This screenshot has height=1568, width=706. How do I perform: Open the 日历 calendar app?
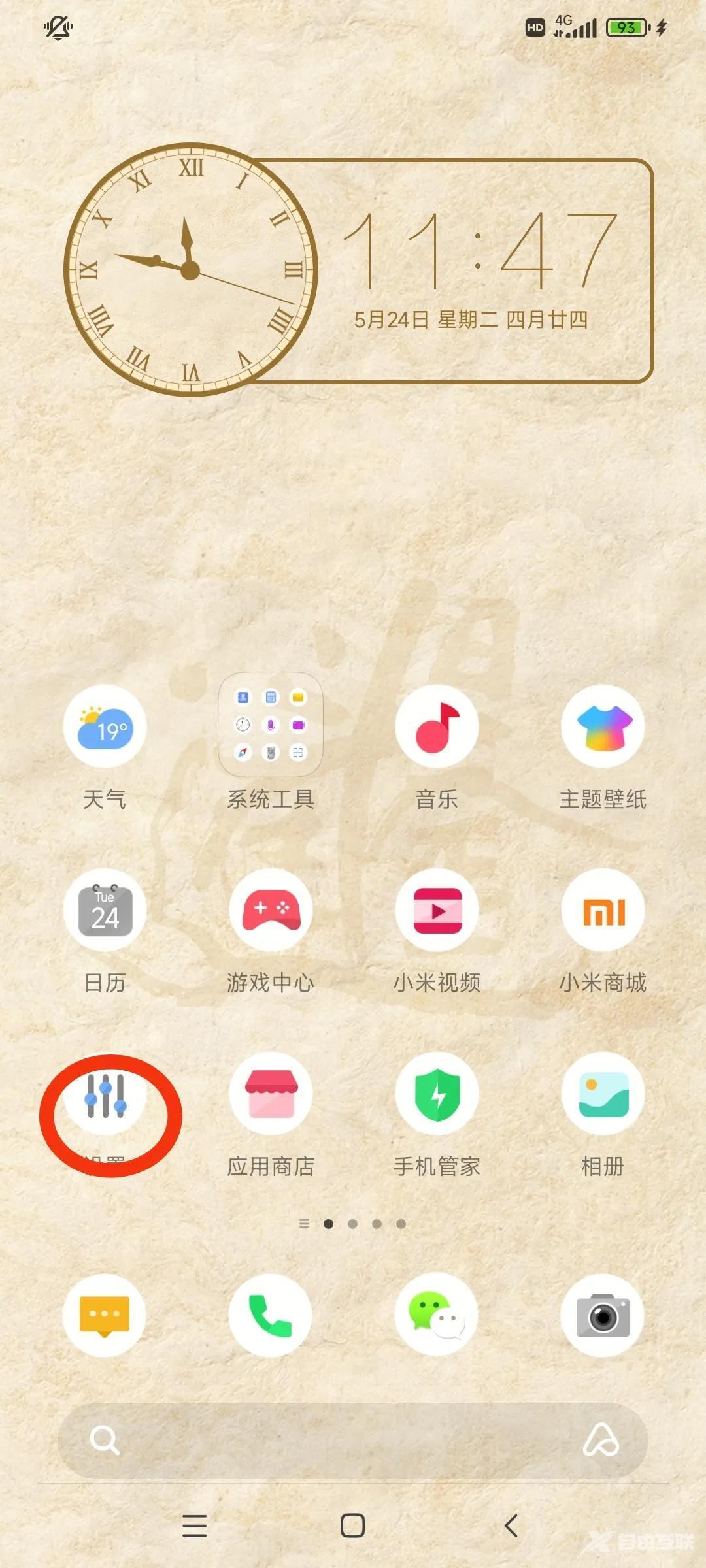click(x=105, y=910)
